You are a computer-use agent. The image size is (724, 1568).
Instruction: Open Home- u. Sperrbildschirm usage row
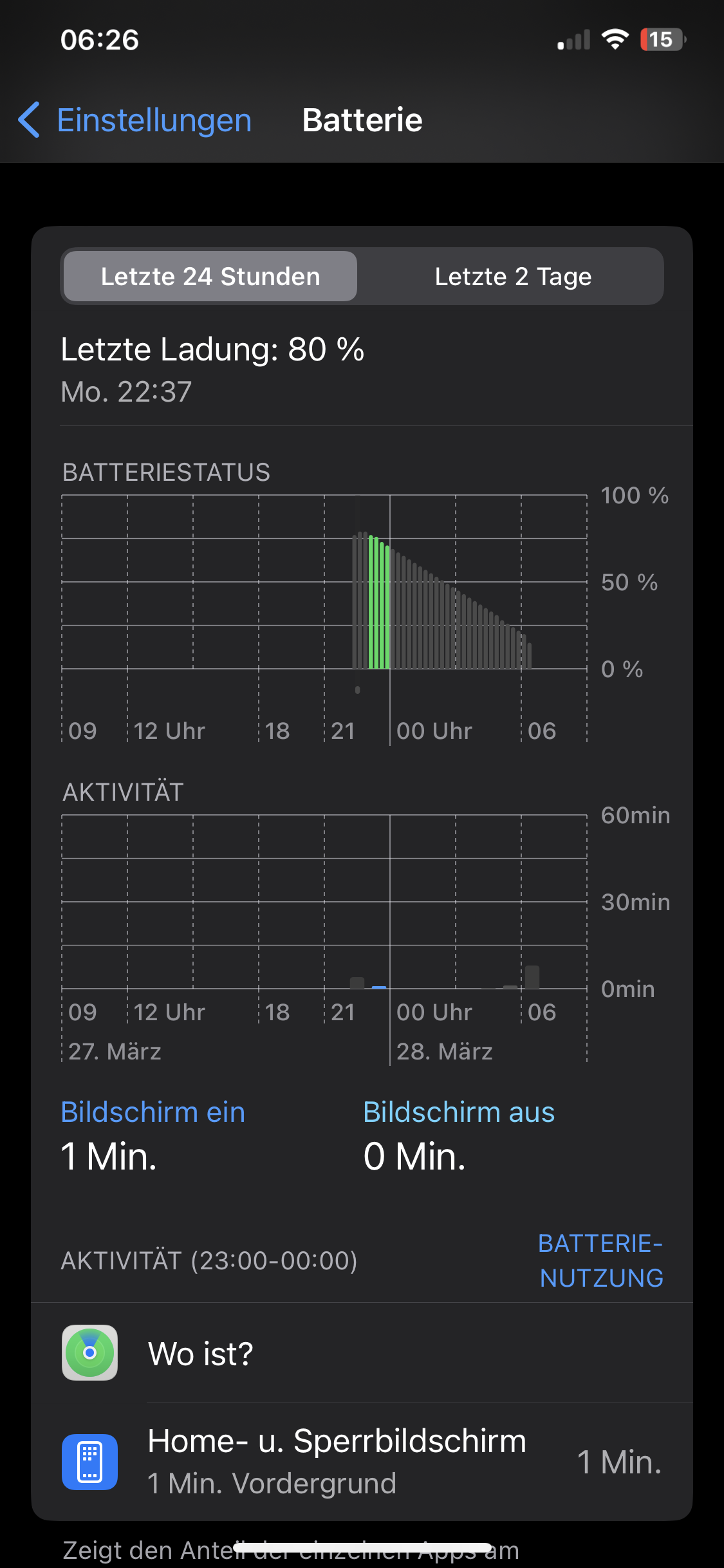(360, 1461)
